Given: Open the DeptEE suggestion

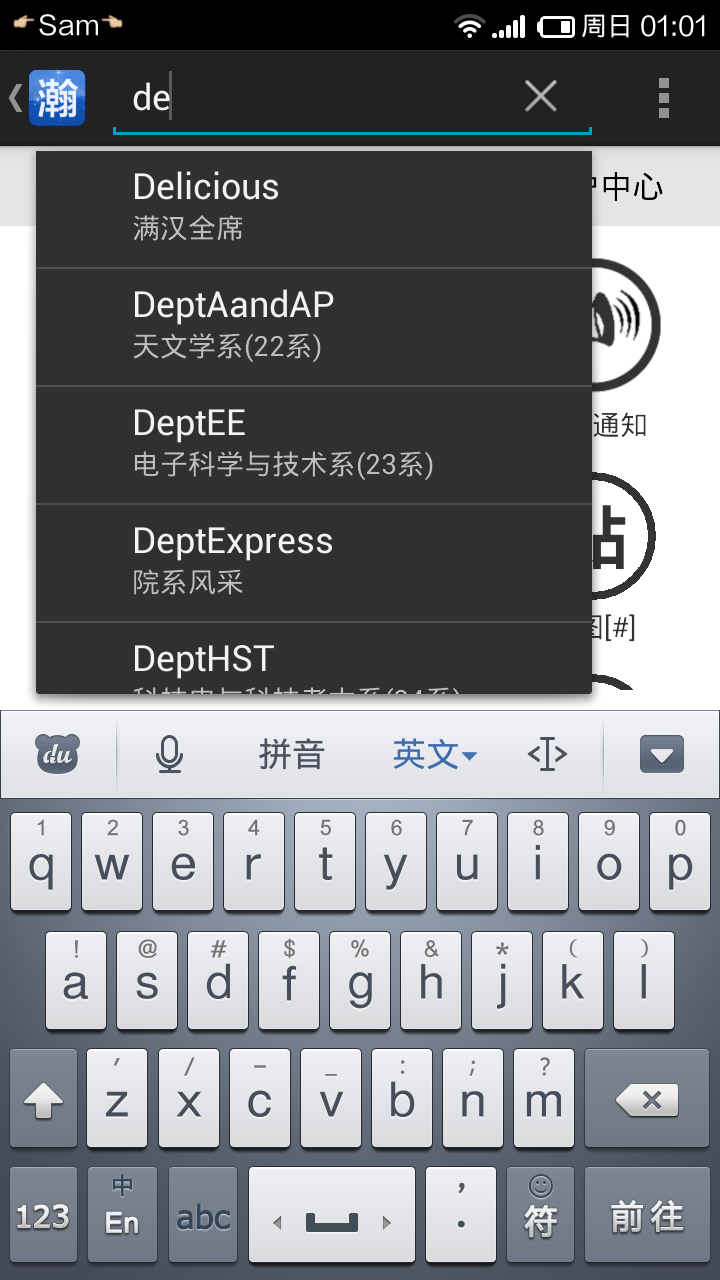Looking at the screenshot, I should coord(314,445).
